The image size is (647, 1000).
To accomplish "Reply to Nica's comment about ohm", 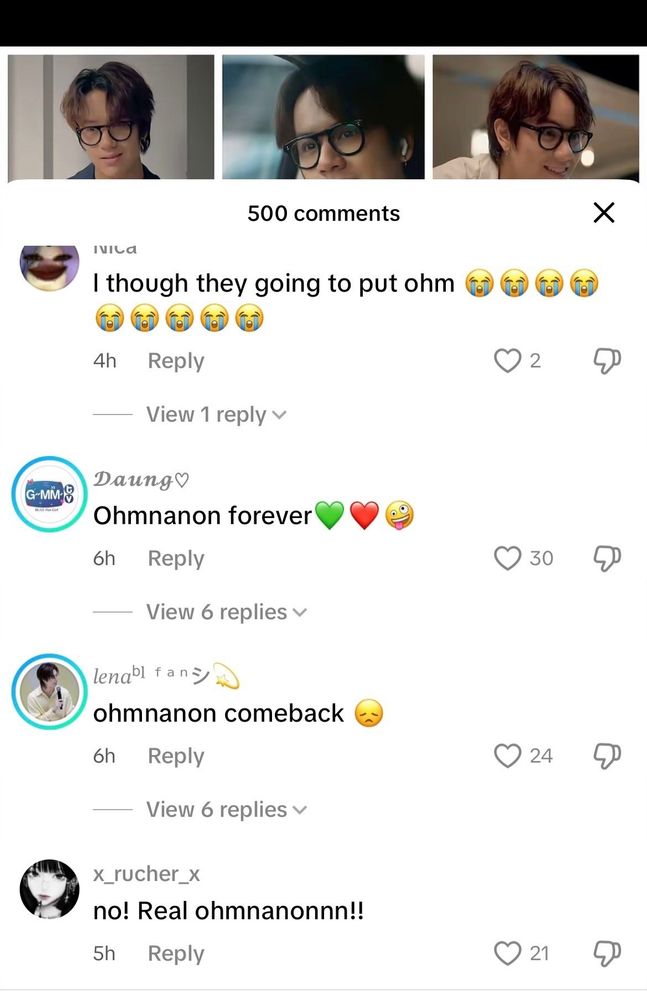I will tap(175, 361).
